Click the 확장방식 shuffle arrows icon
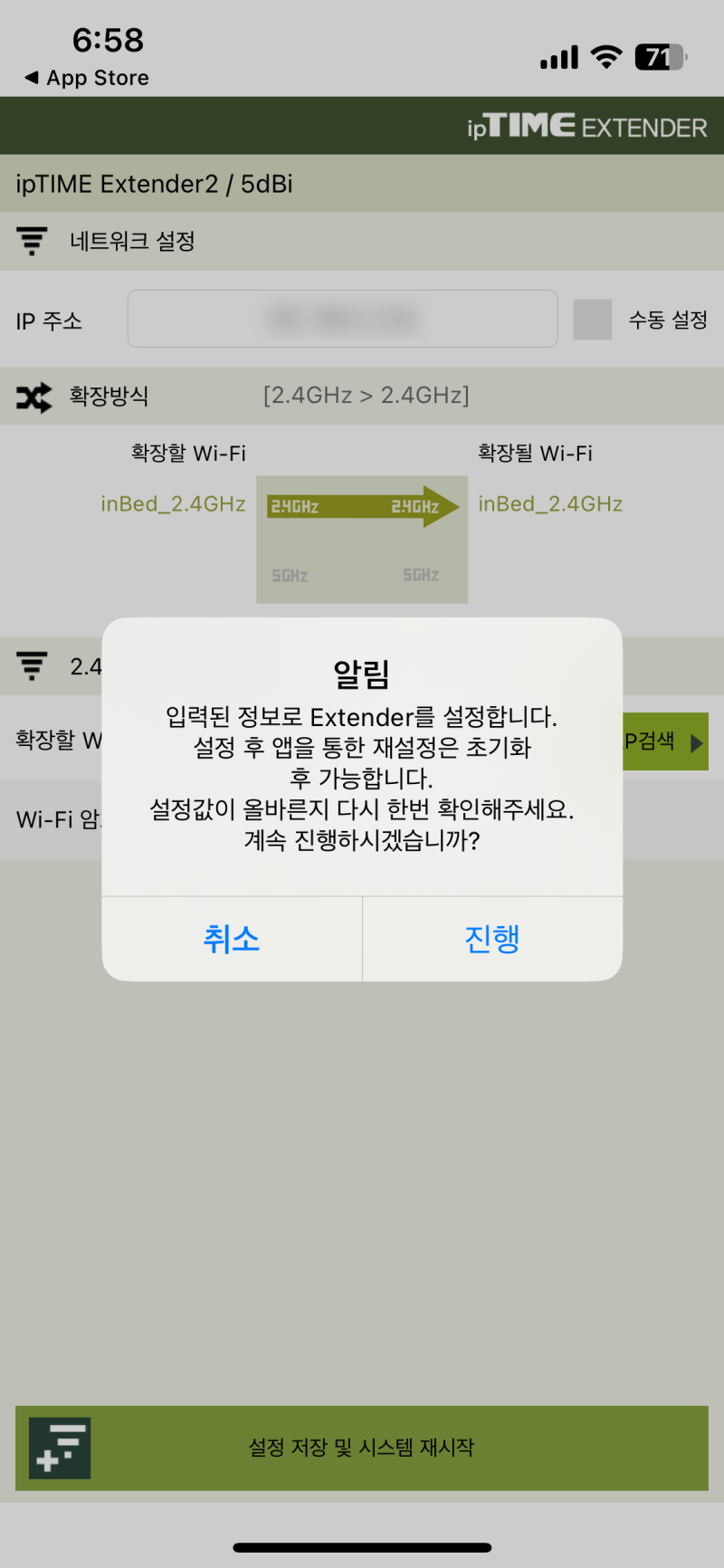 (x=33, y=397)
